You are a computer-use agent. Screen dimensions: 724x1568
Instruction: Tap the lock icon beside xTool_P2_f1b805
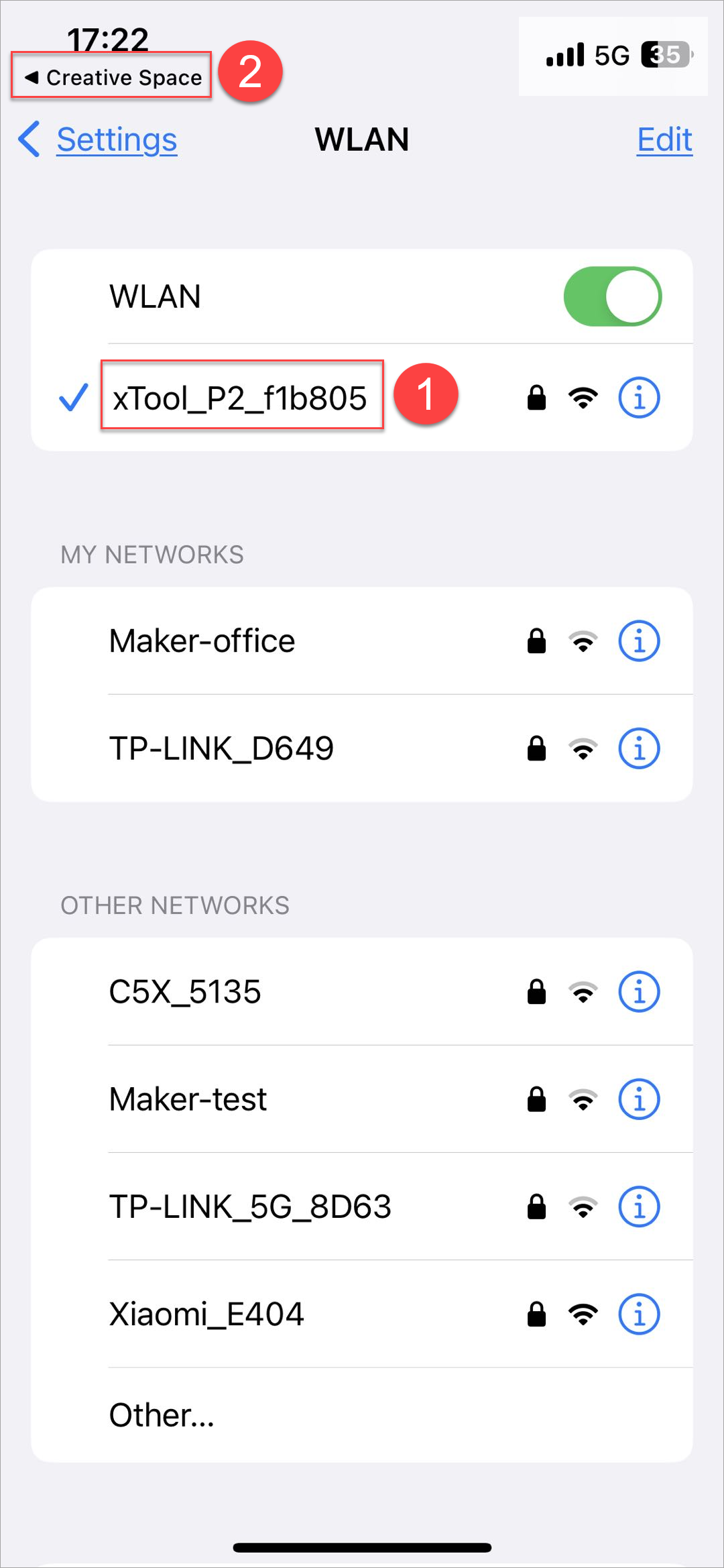click(536, 397)
